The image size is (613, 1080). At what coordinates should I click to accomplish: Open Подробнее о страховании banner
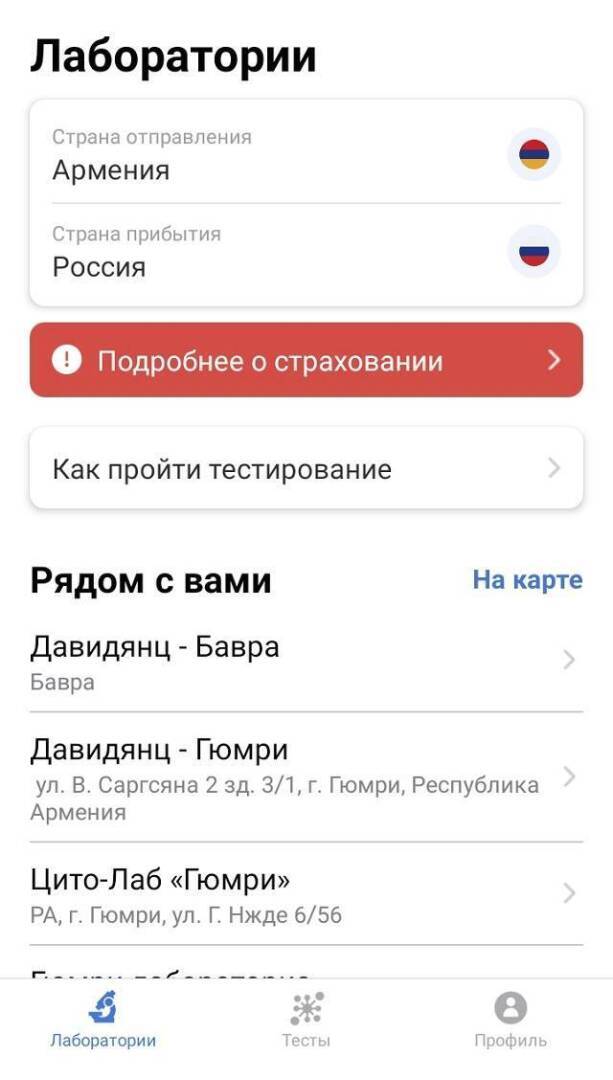306,361
